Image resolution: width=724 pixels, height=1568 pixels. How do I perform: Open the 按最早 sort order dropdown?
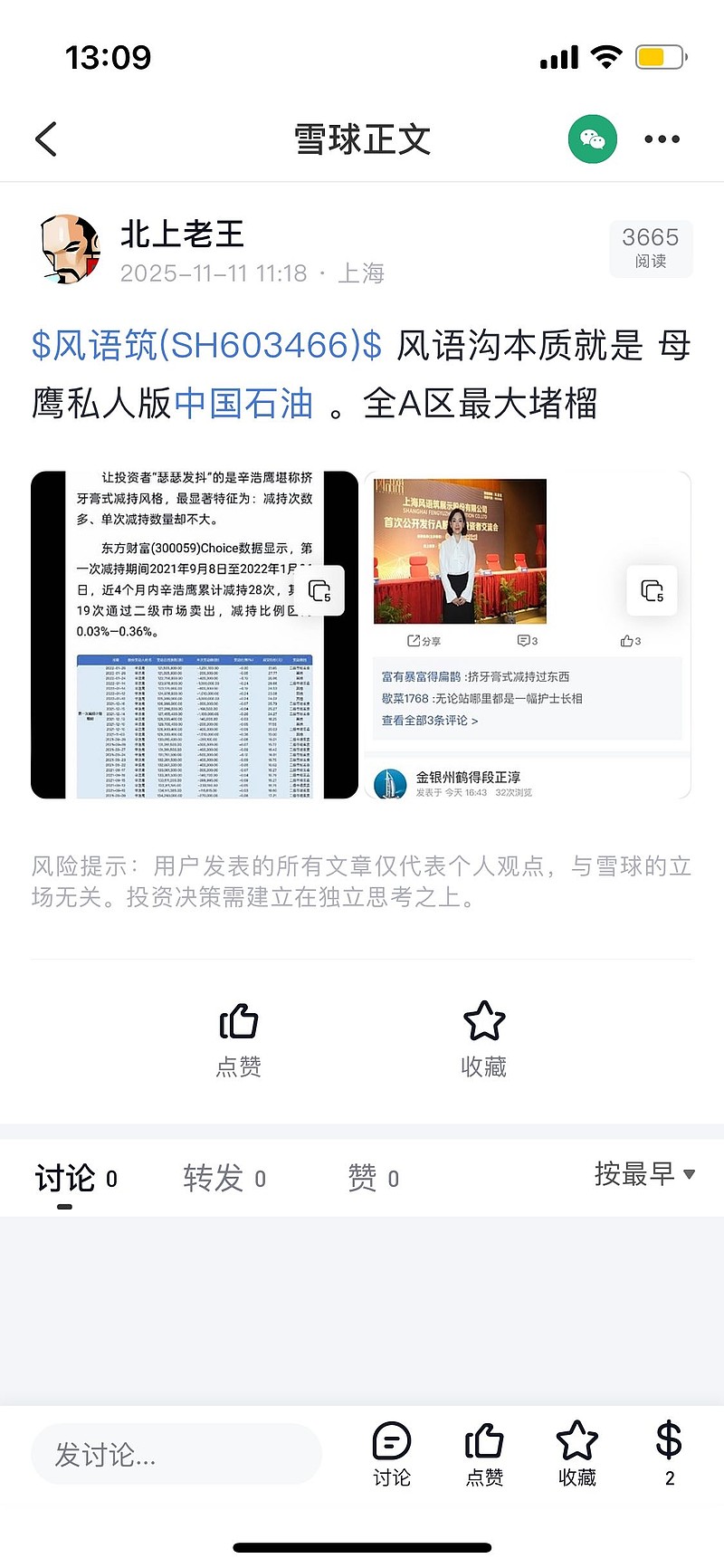(x=643, y=1173)
